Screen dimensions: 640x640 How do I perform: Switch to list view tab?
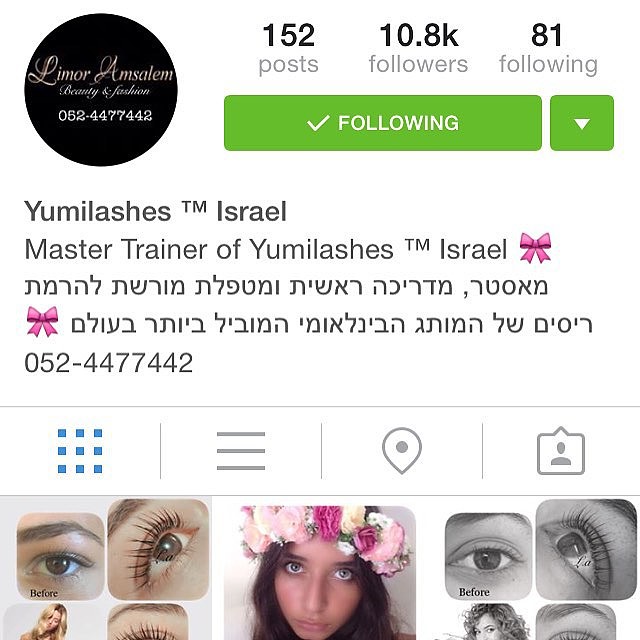(240, 451)
